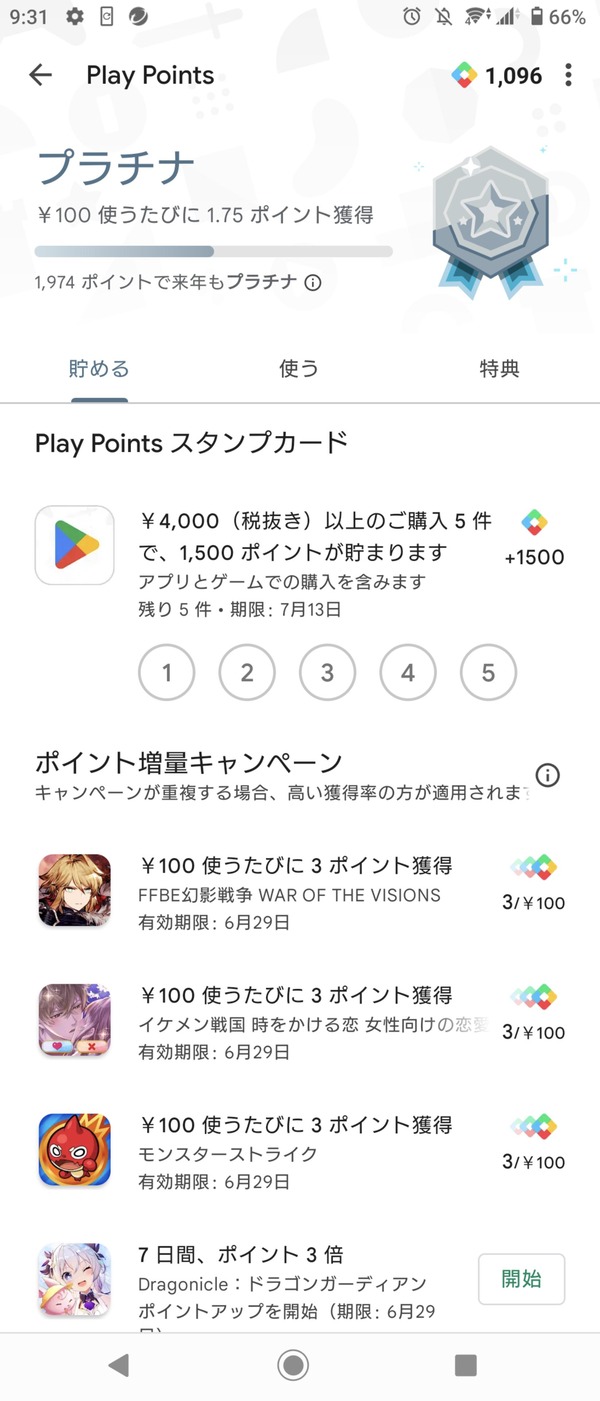Tap 開始 for Dragonicle point boost
The image size is (600, 1401).
click(521, 1278)
